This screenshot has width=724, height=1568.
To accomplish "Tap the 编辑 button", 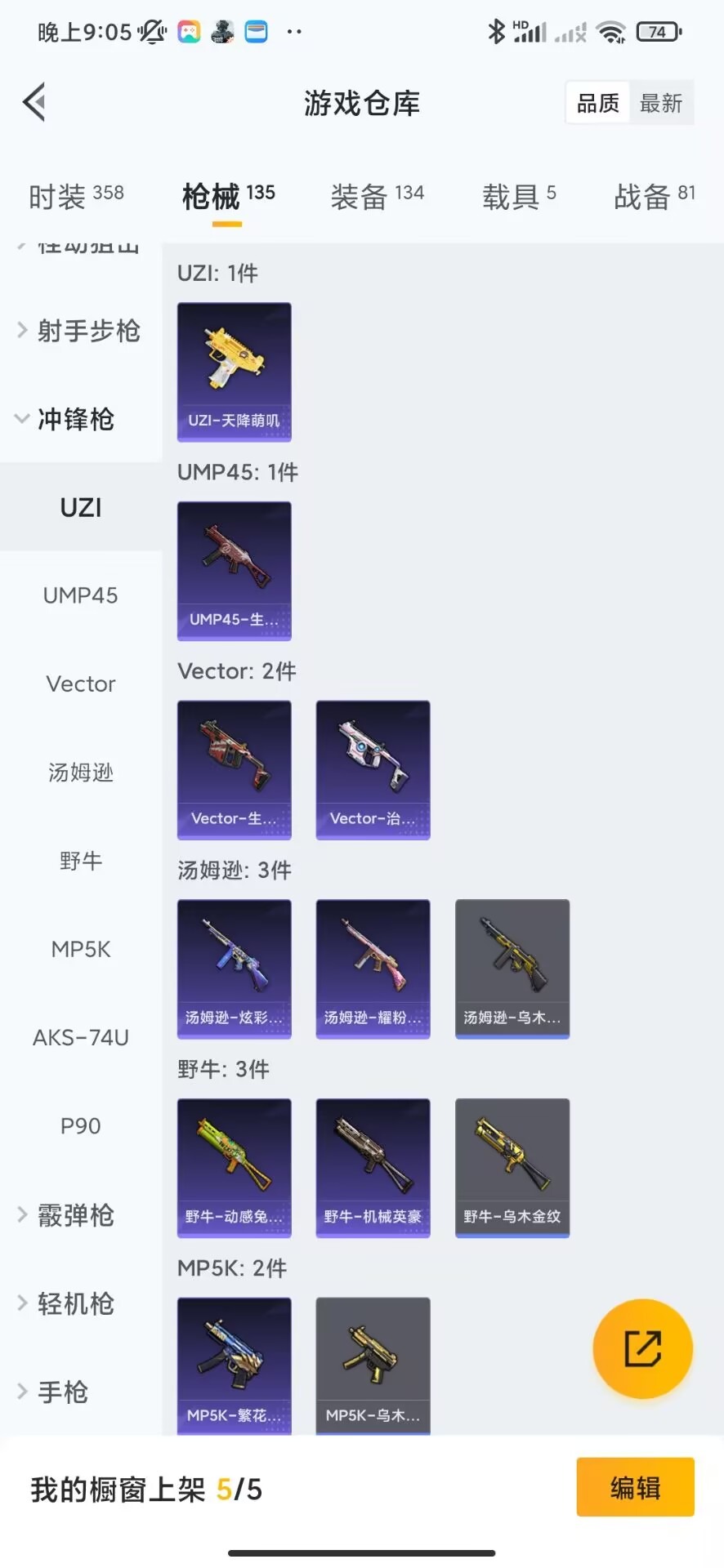I will 635,1487.
